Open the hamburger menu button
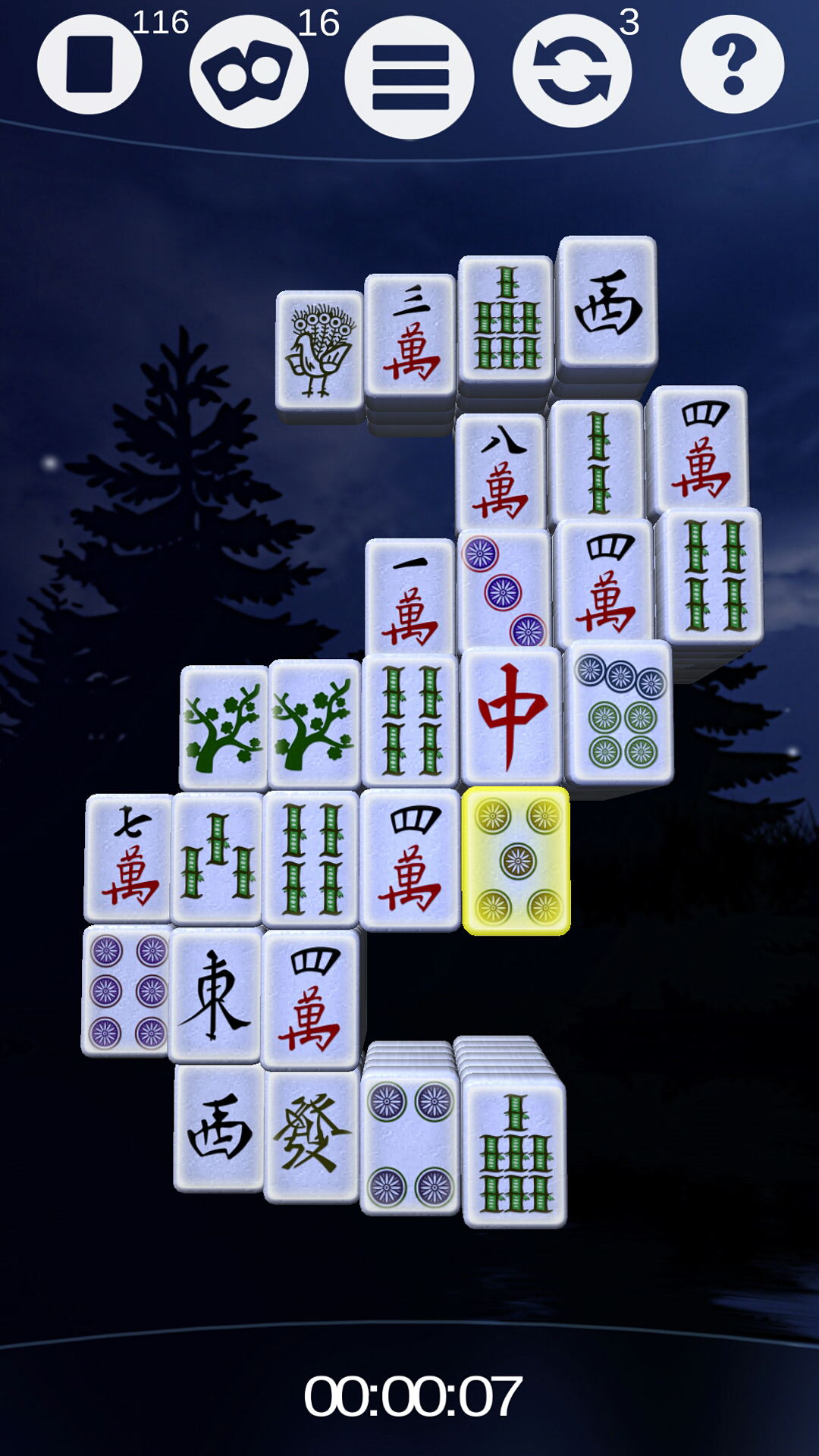The height and width of the screenshot is (1456, 819). pos(409,77)
